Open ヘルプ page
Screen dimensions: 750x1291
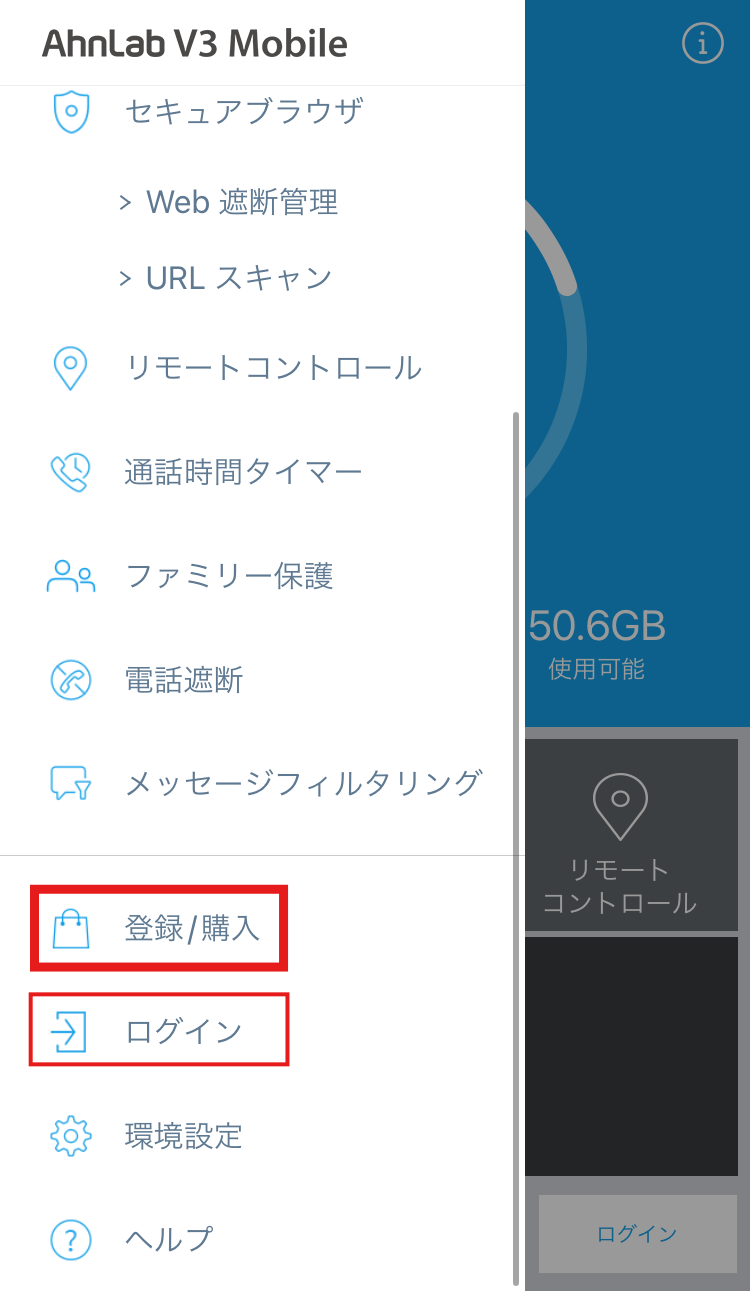click(168, 1239)
